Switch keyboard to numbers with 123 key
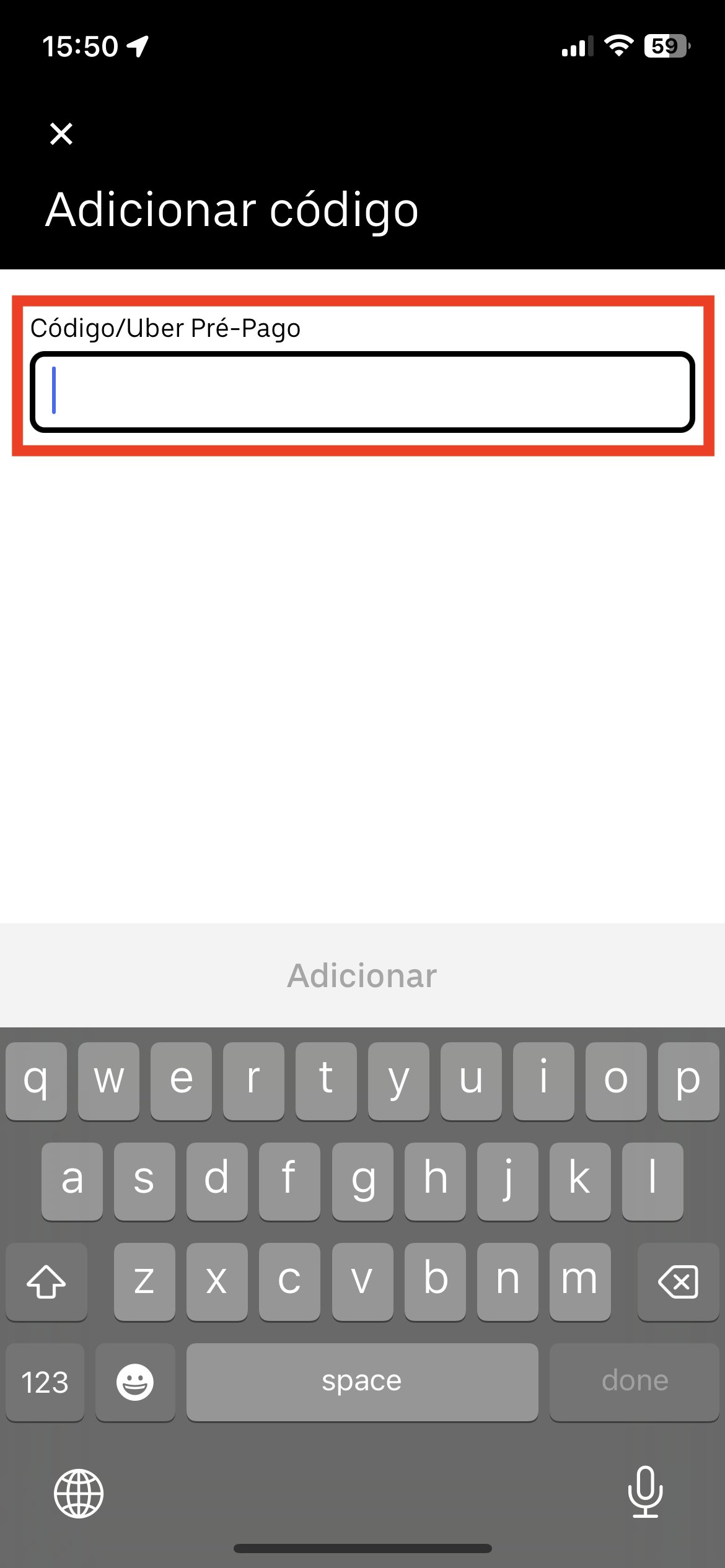Screen dimensions: 725x1568 click(x=45, y=1382)
